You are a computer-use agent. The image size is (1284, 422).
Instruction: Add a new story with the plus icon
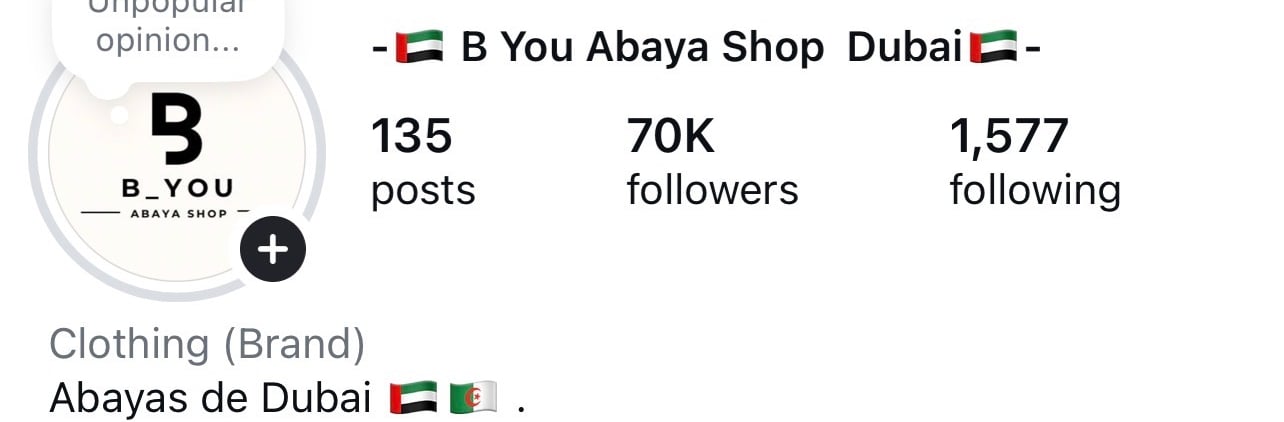273,248
